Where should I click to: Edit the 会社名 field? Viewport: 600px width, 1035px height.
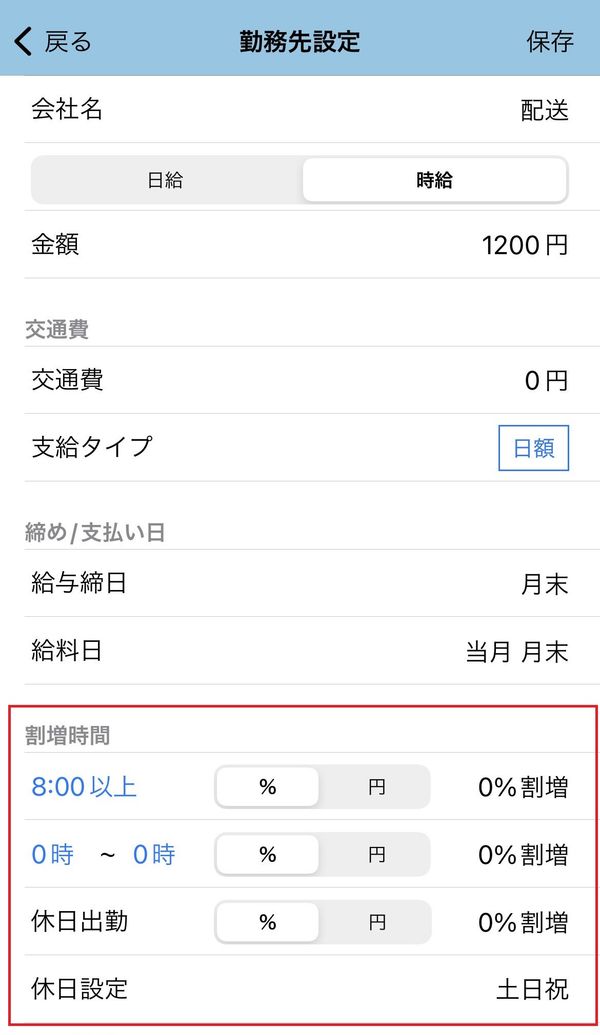pos(300,109)
